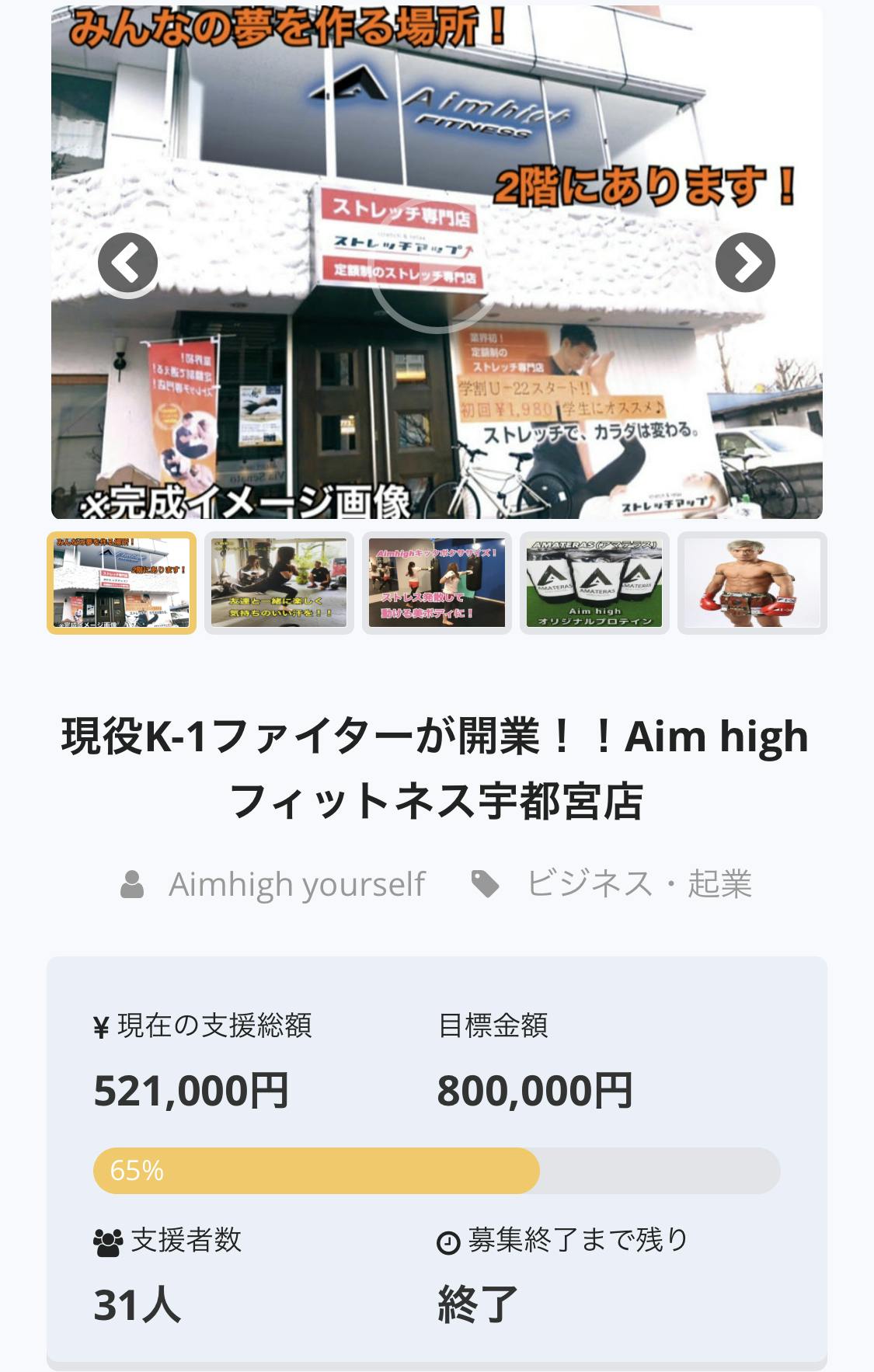Select the building exterior thumbnail
The image size is (874, 1372).
click(x=122, y=583)
